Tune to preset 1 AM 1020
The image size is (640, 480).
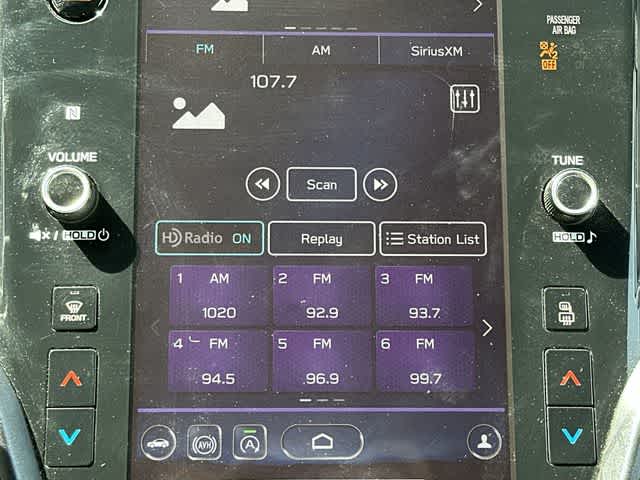click(218, 296)
